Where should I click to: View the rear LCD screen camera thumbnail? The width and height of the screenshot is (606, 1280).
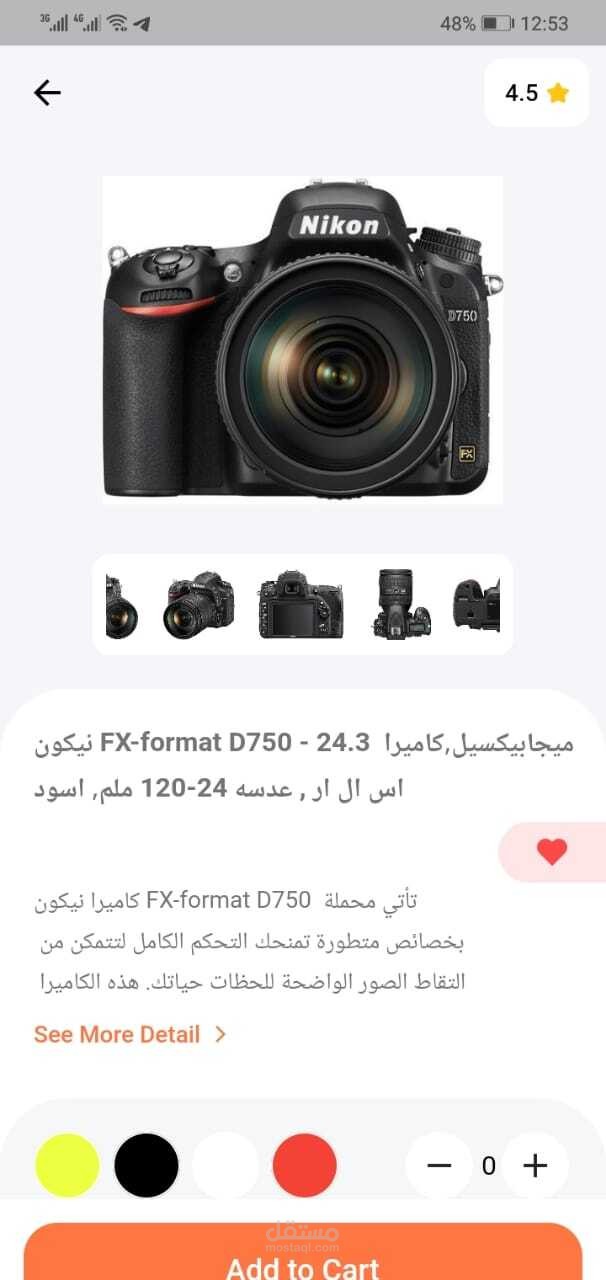click(x=300, y=605)
